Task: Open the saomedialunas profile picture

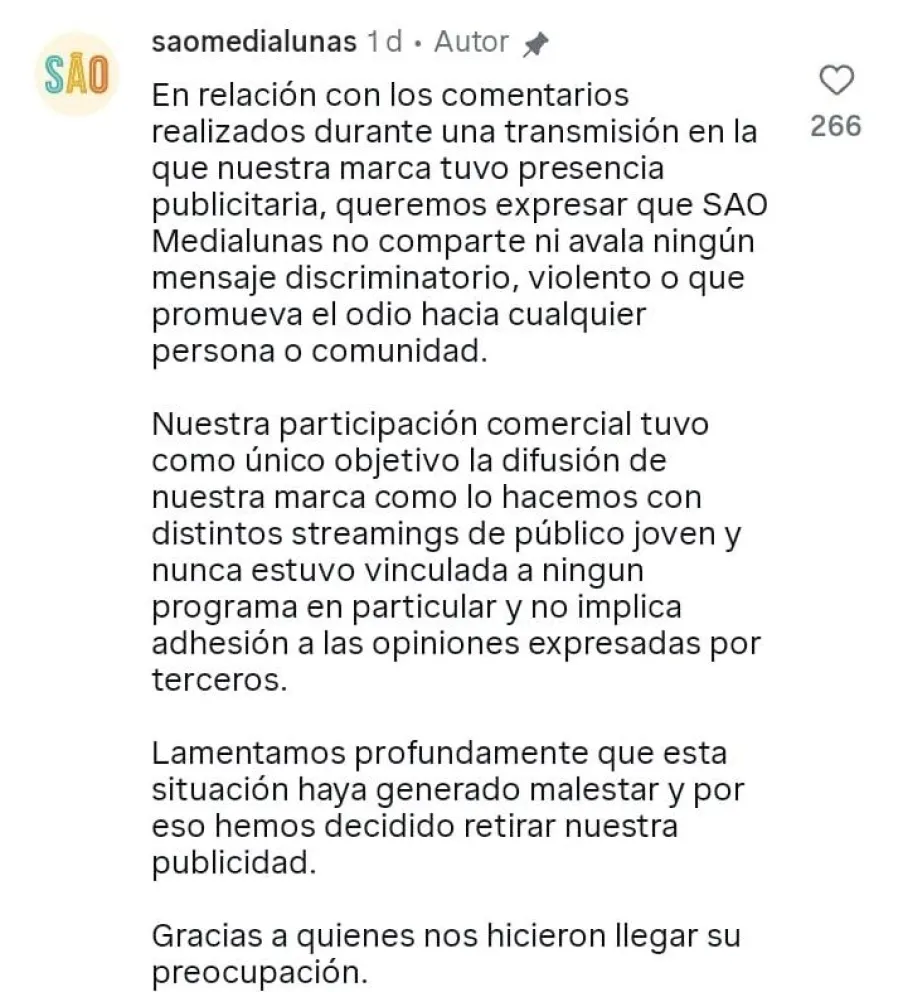Action: (77, 75)
